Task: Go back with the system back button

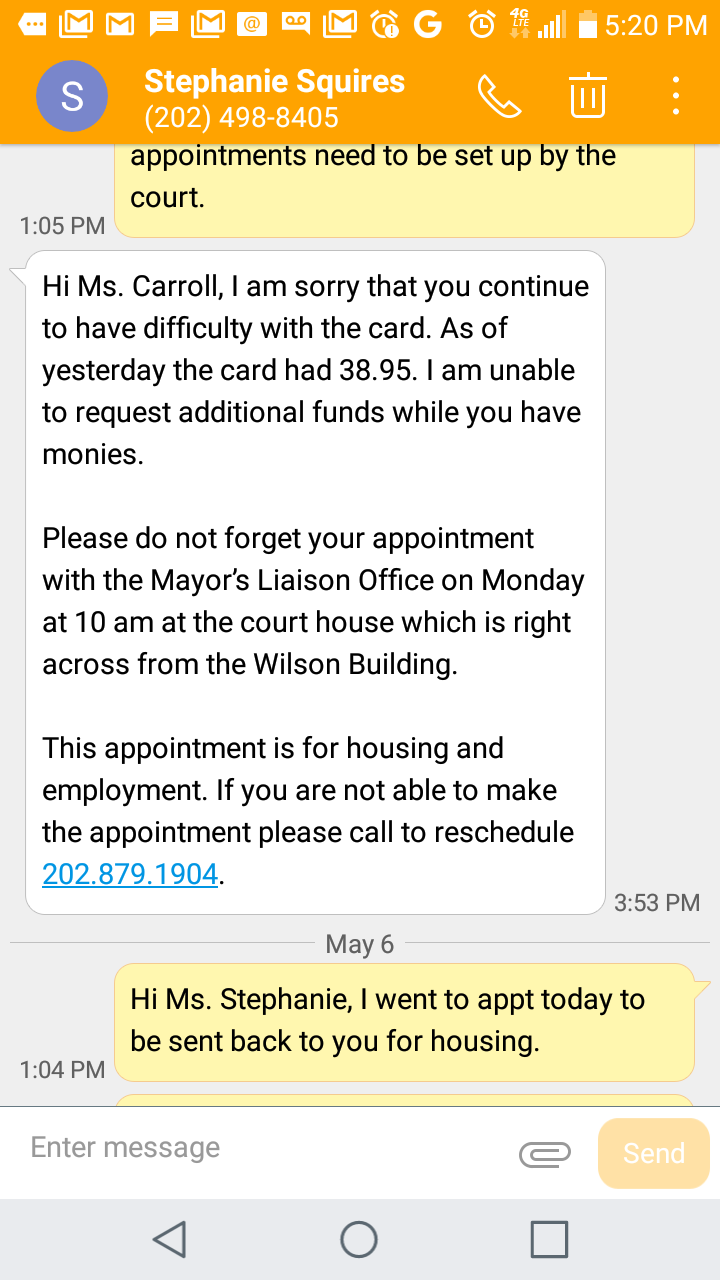Action: [169, 1240]
